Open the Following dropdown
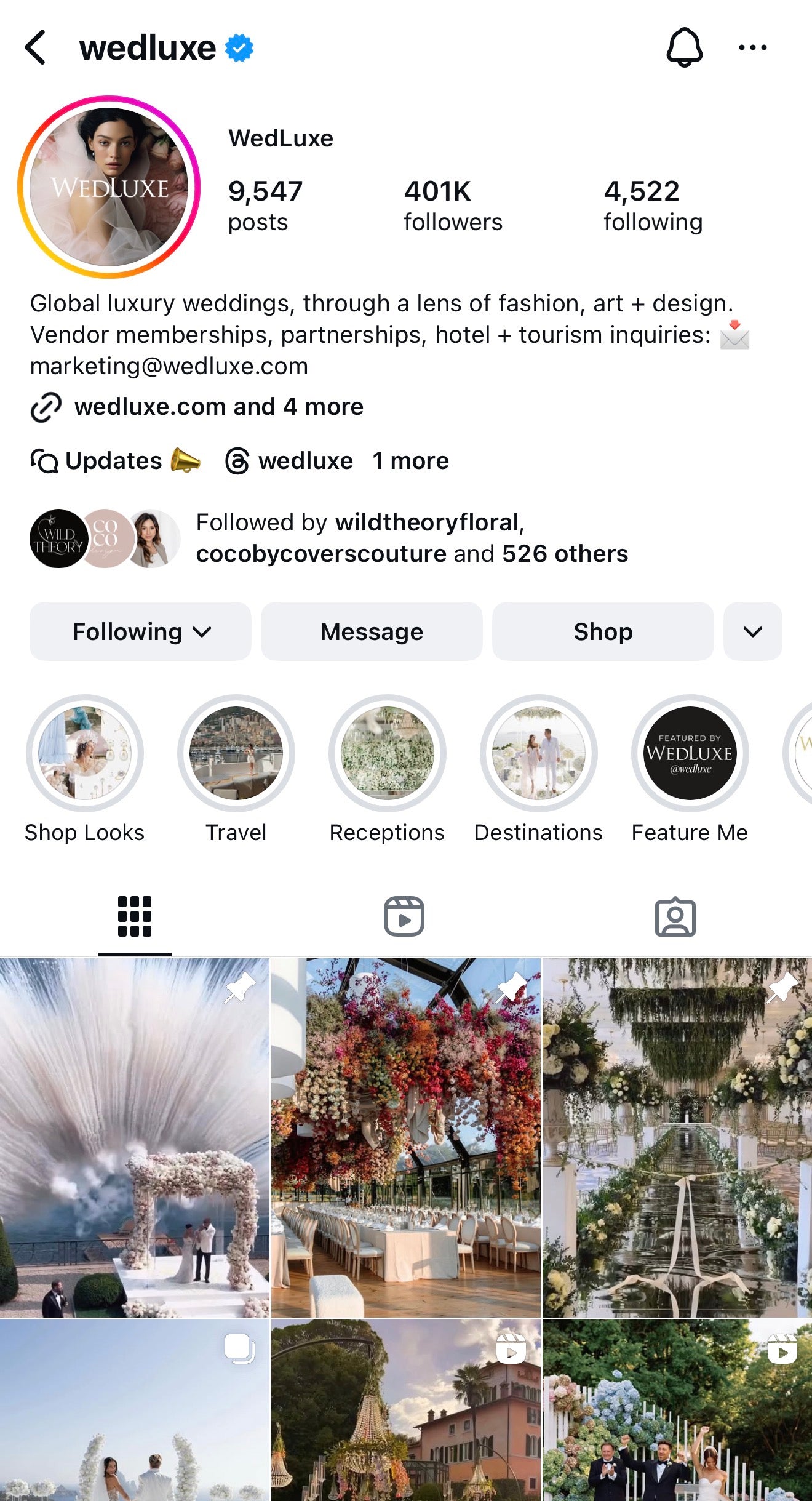Viewport: 812px width, 1501px height. 140,631
